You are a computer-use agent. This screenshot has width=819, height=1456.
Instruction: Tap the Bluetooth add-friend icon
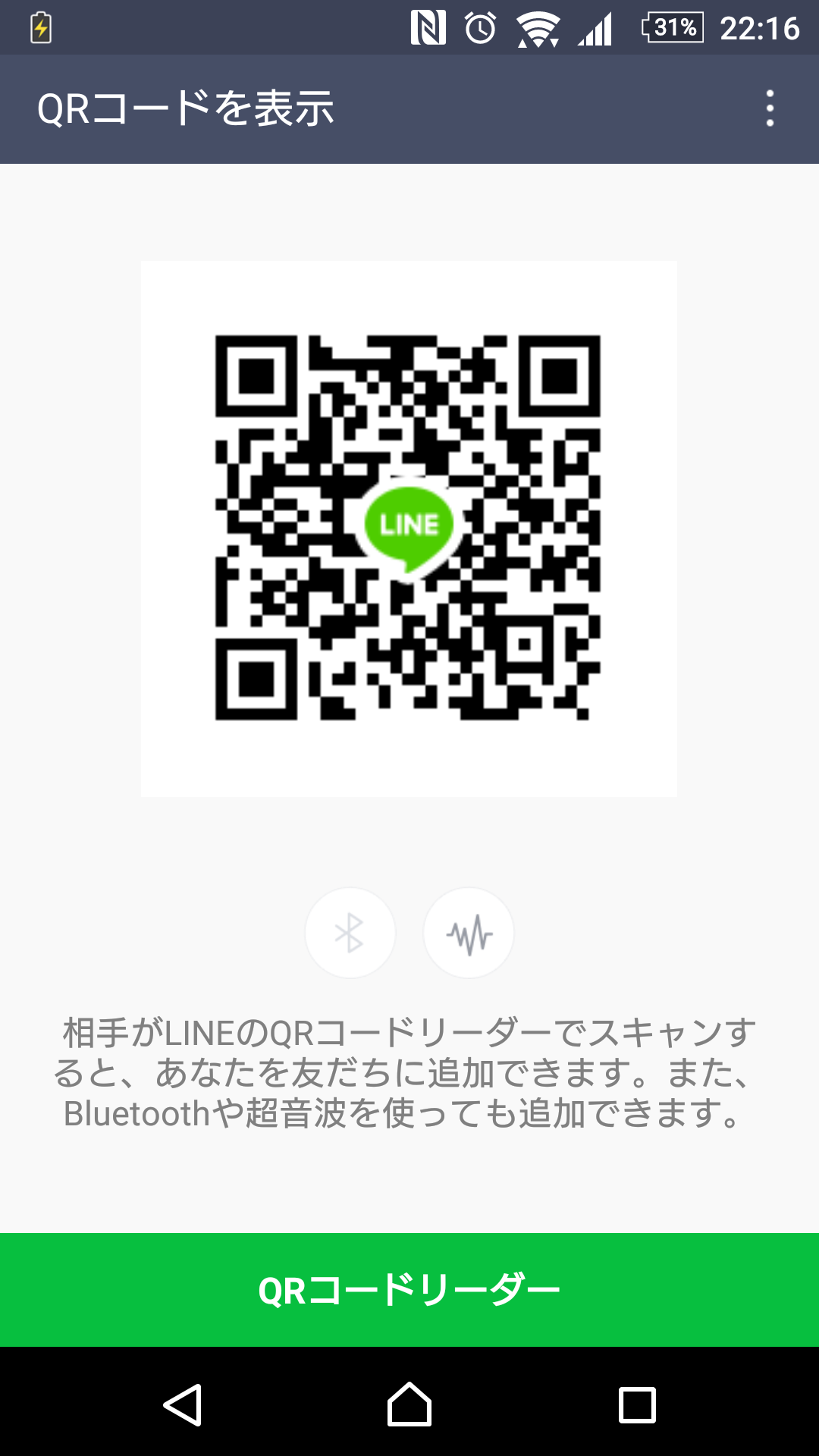click(x=350, y=933)
